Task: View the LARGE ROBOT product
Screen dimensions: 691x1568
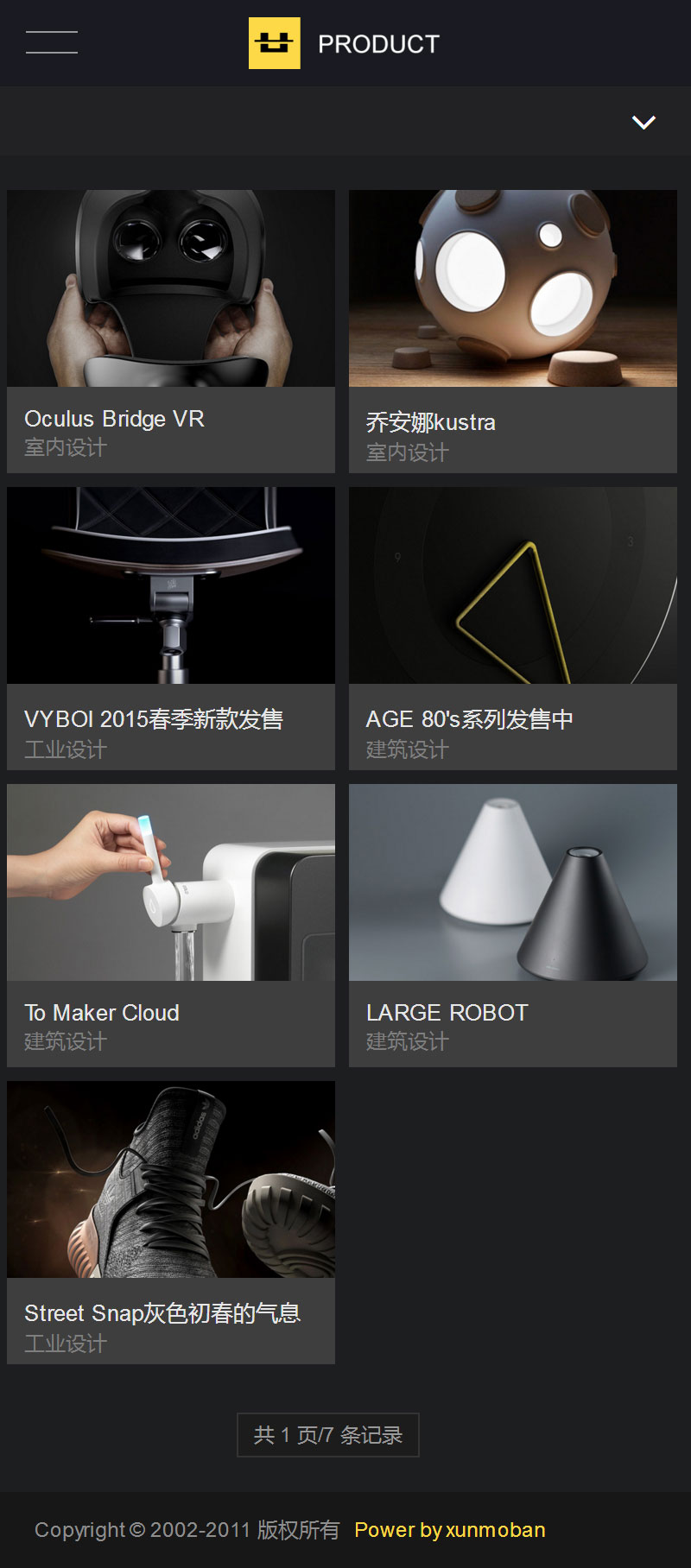Action: tap(513, 925)
